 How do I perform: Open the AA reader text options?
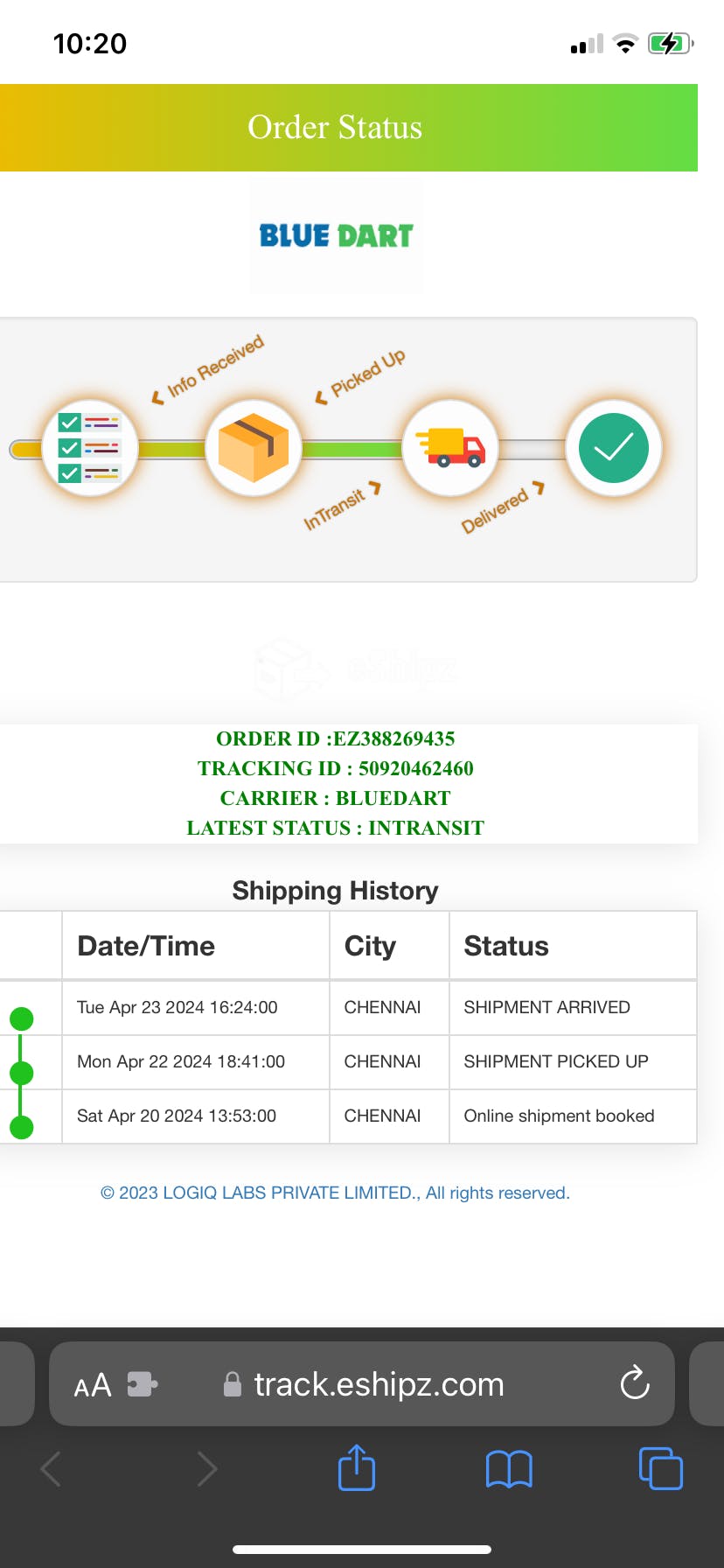(x=93, y=1385)
